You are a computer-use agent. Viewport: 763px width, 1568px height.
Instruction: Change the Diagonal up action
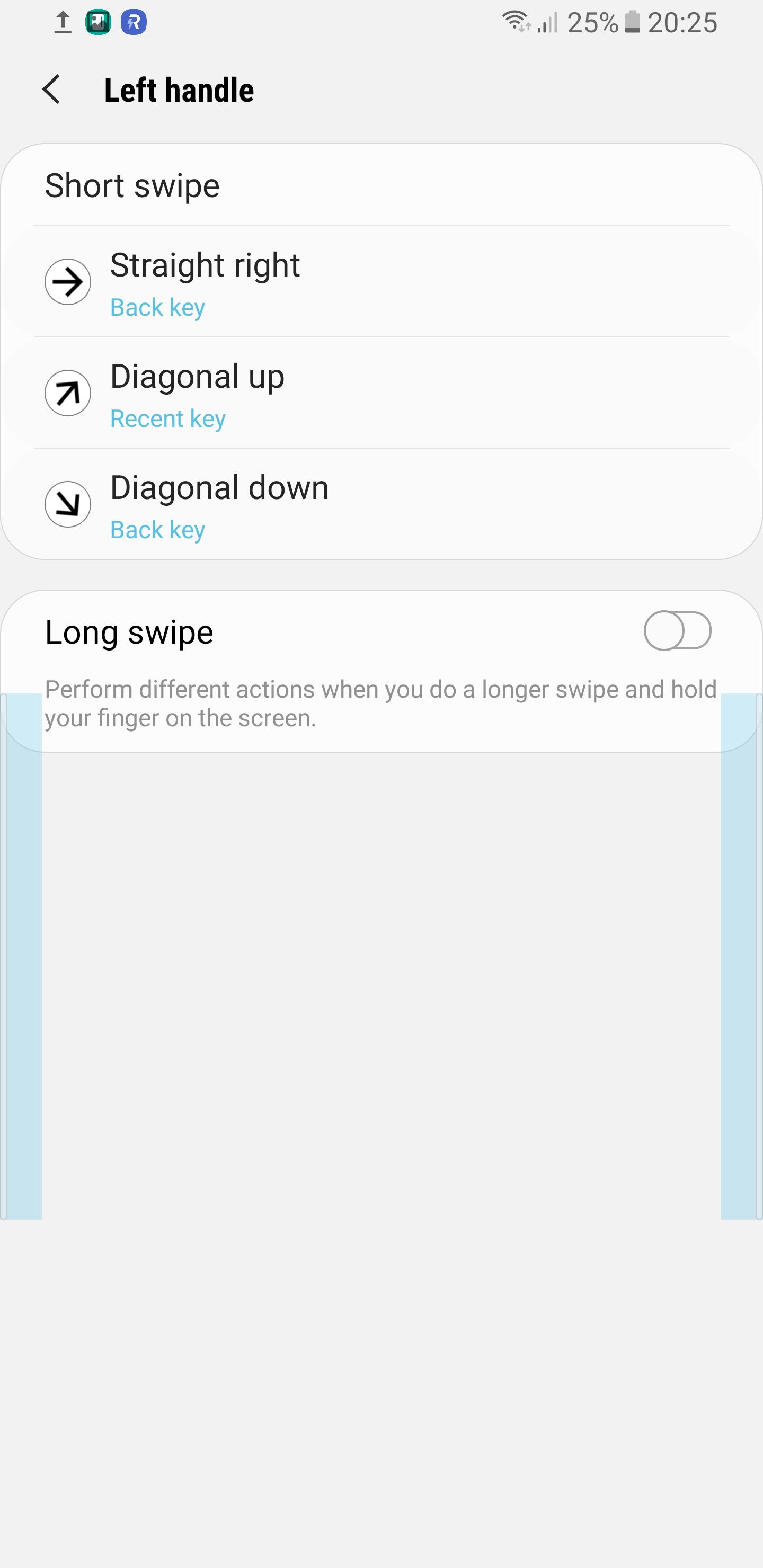381,393
